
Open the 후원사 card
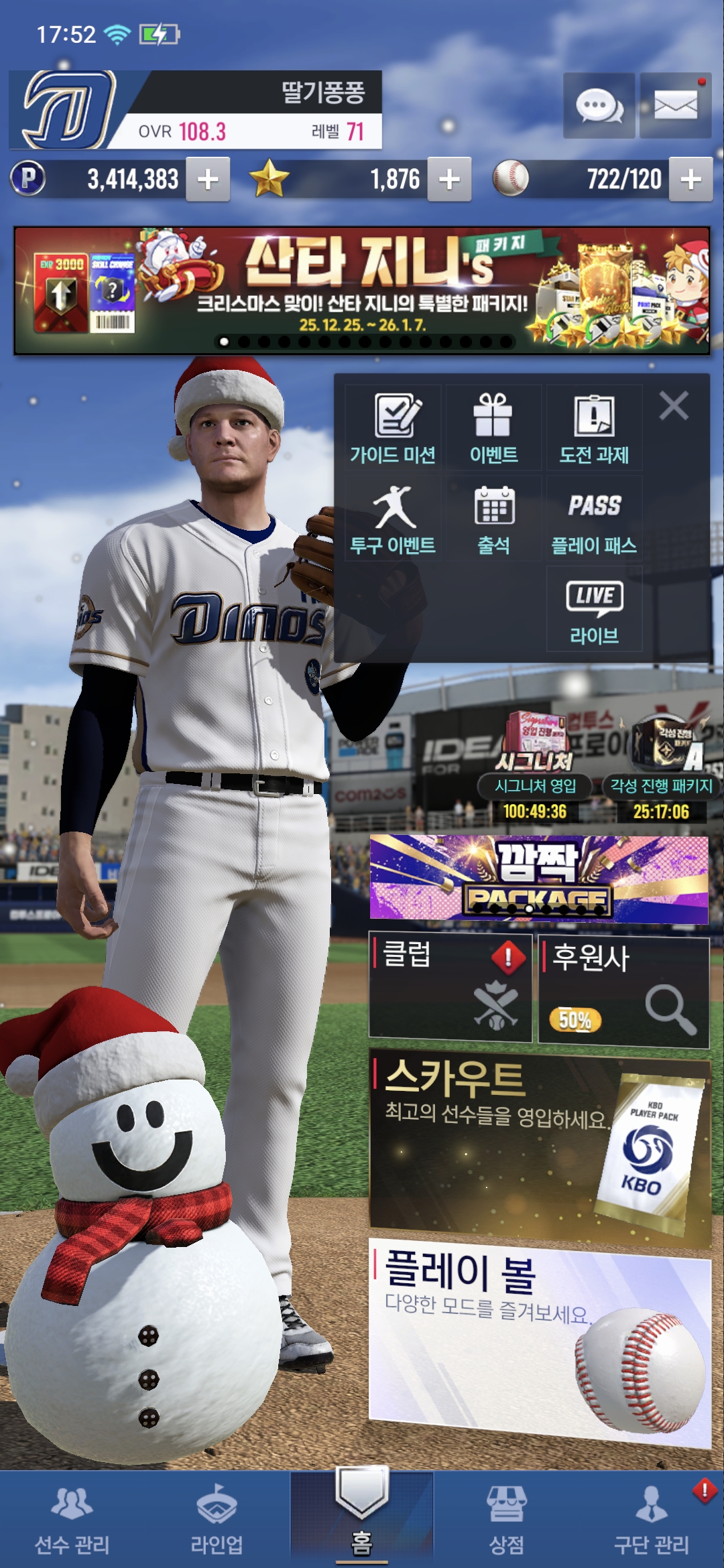[x=623, y=992]
